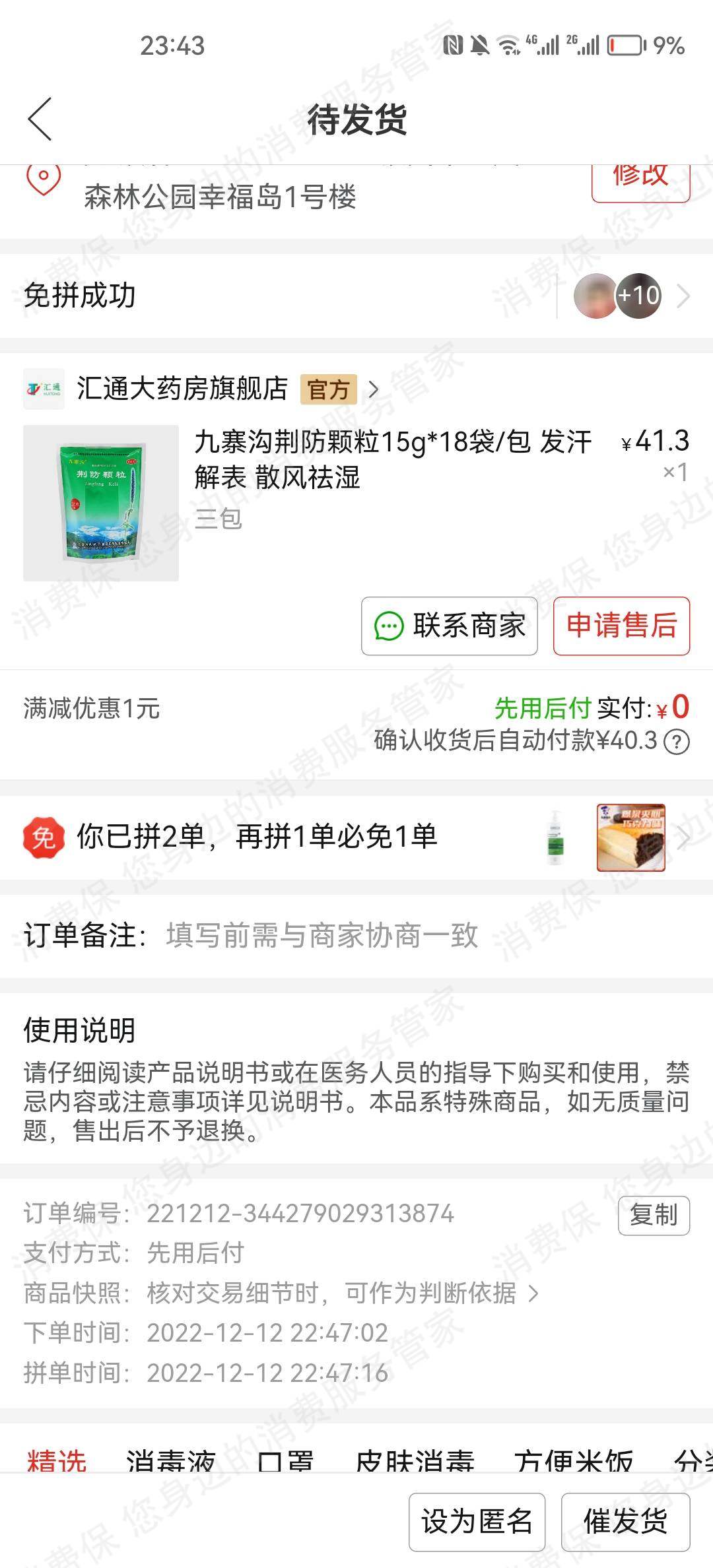Tap 申请售后 to request after-sales service
Viewport: 713px width, 1568px height.
(x=621, y=626)
